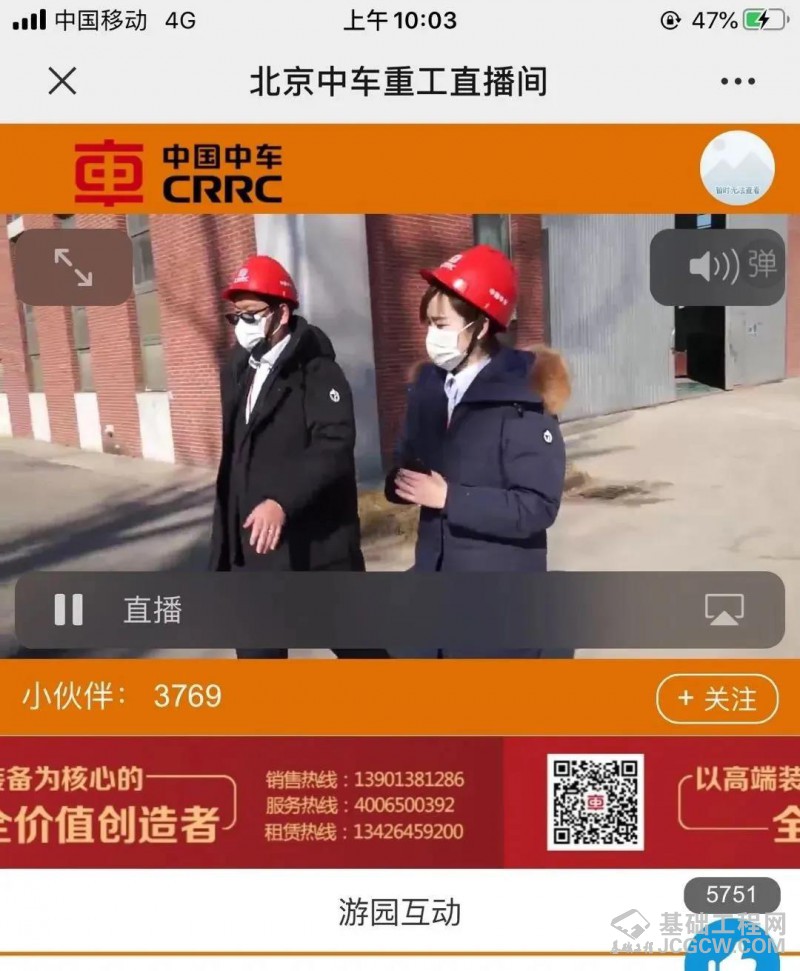
Task: Close the 北京中车重工直播间 page
Action: tap(62, 81)
